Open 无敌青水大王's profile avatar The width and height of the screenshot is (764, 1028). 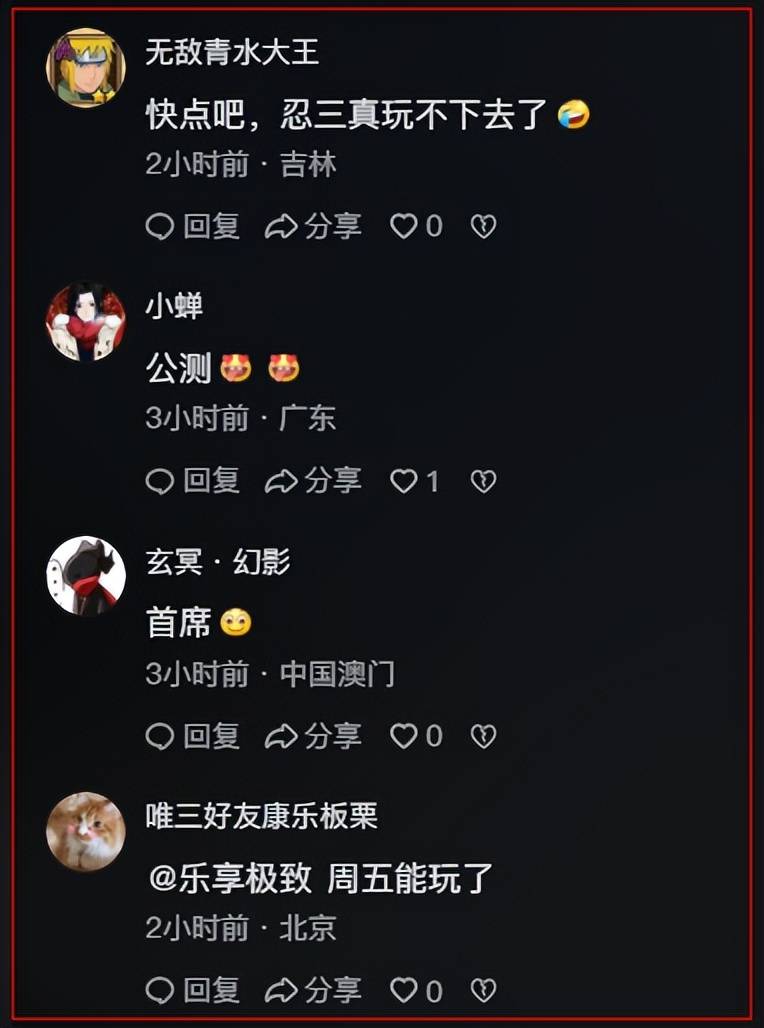coord(86,67)
